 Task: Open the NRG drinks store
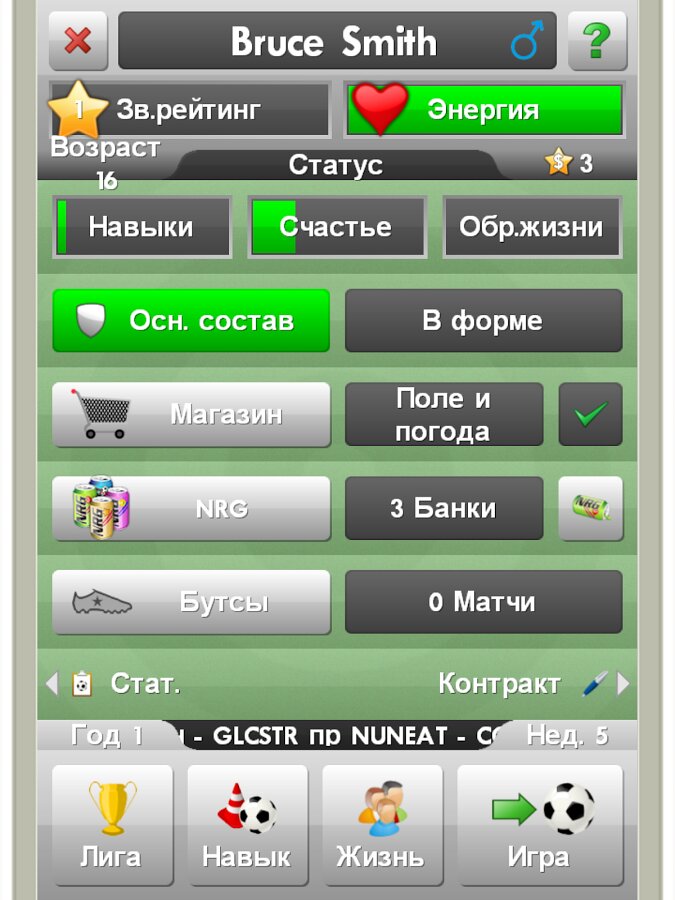(x=191, y=508)
